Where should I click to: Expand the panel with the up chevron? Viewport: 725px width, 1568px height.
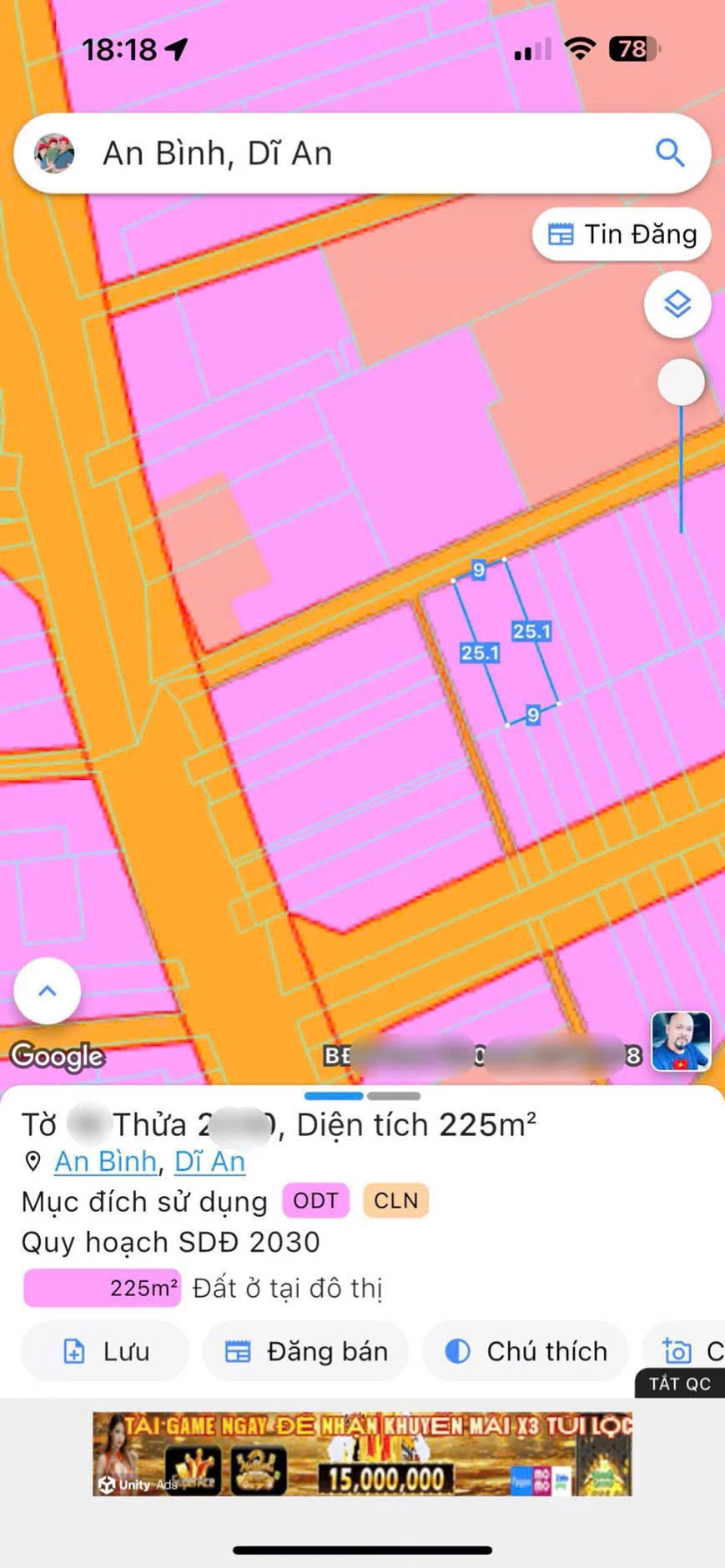tap(48, 991)
